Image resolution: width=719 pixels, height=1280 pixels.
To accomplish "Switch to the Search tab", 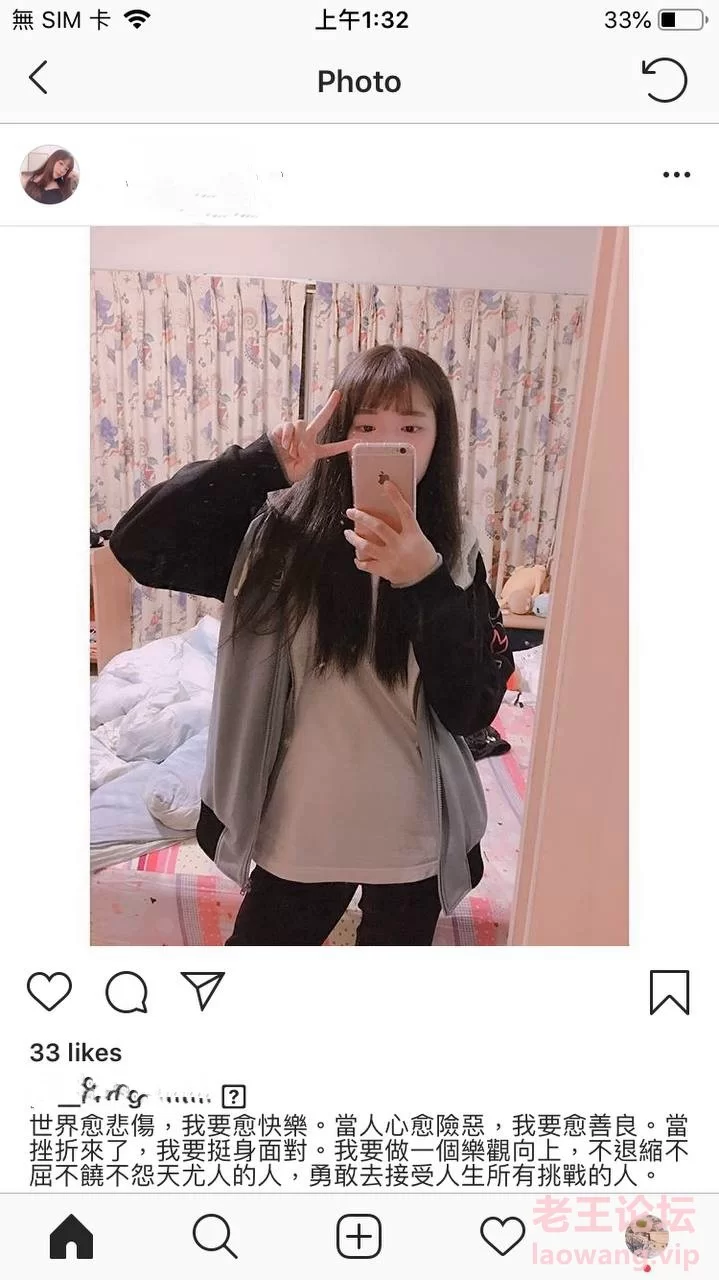I will click(x=215, y=1238).
